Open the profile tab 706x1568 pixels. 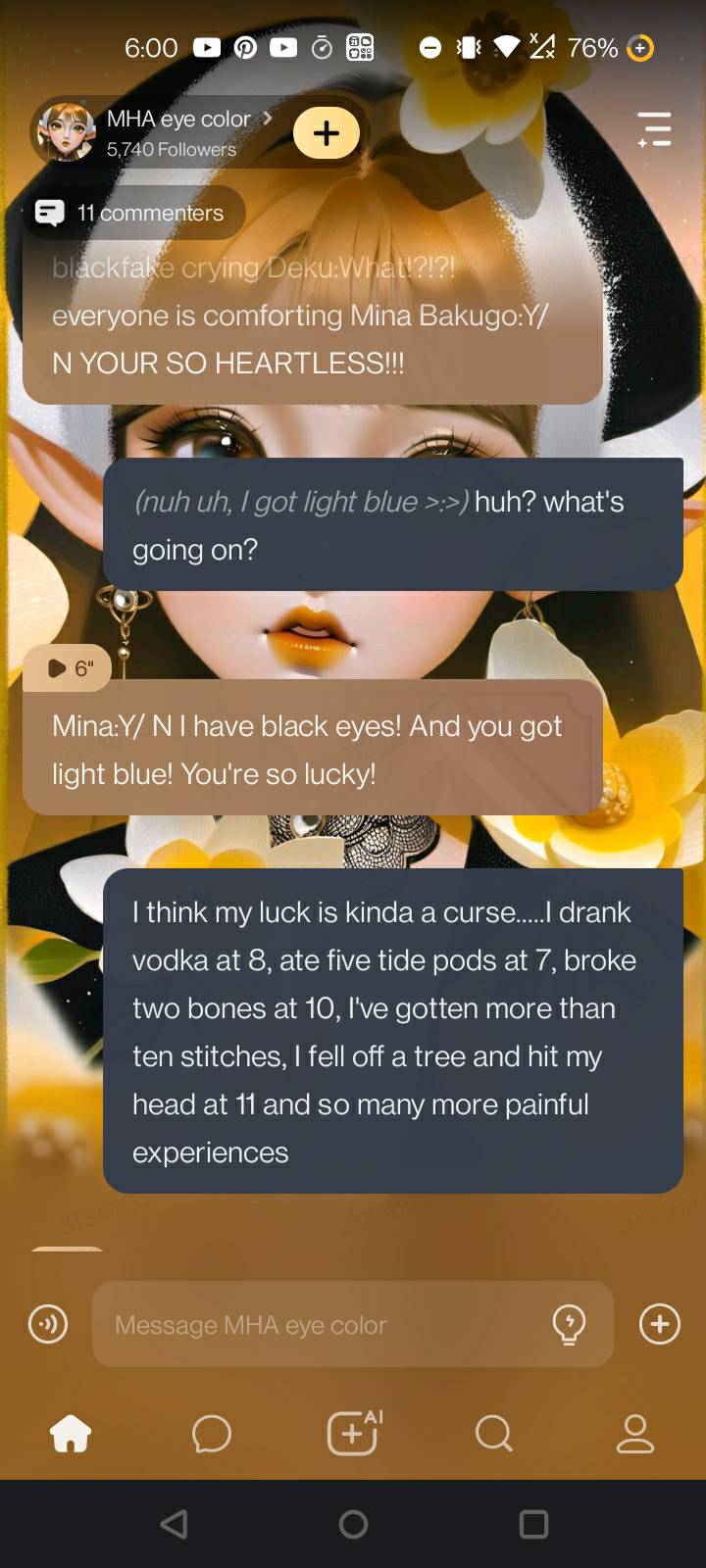click(634, 1435)
